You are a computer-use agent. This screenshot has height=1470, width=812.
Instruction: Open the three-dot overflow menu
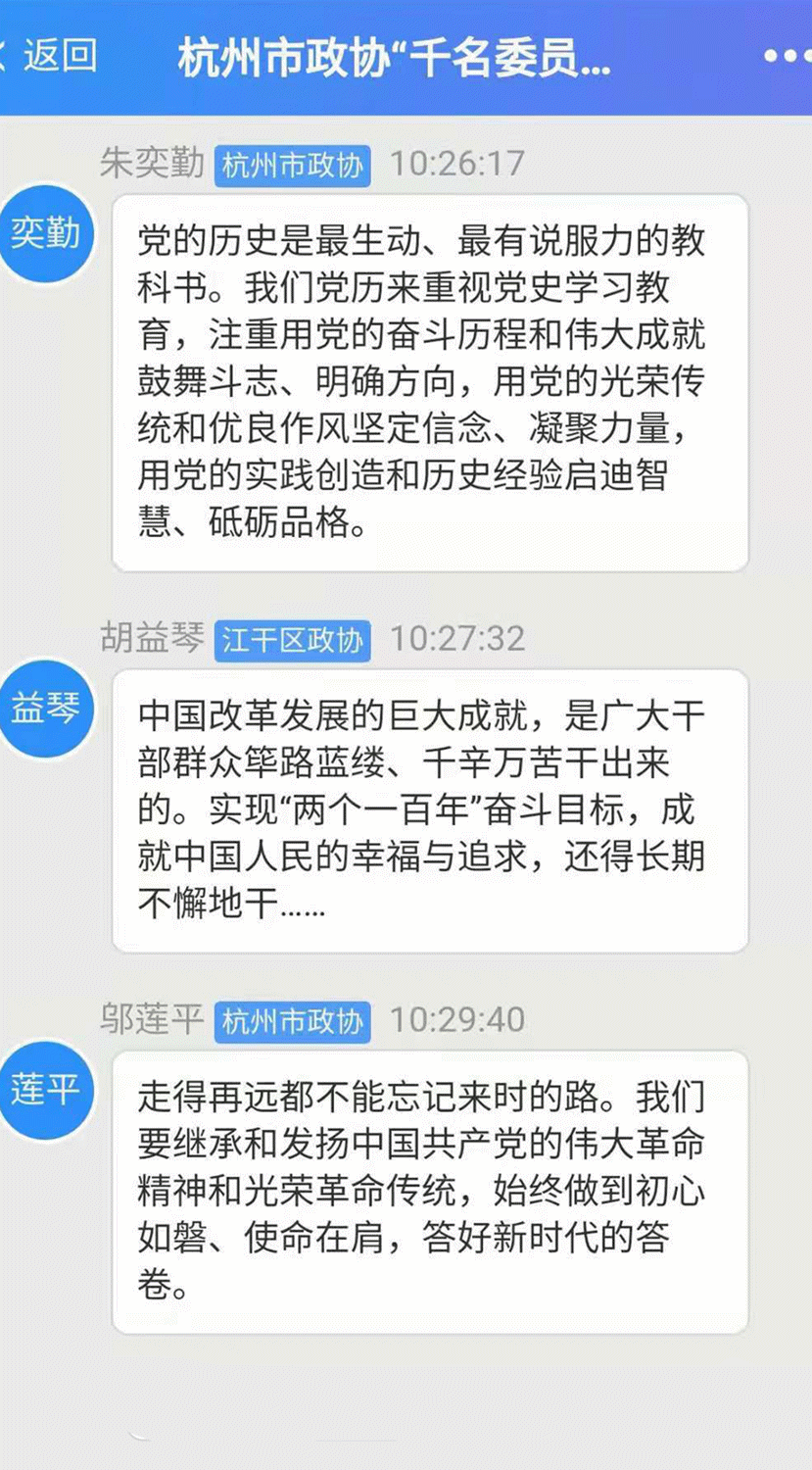point(788,57)
